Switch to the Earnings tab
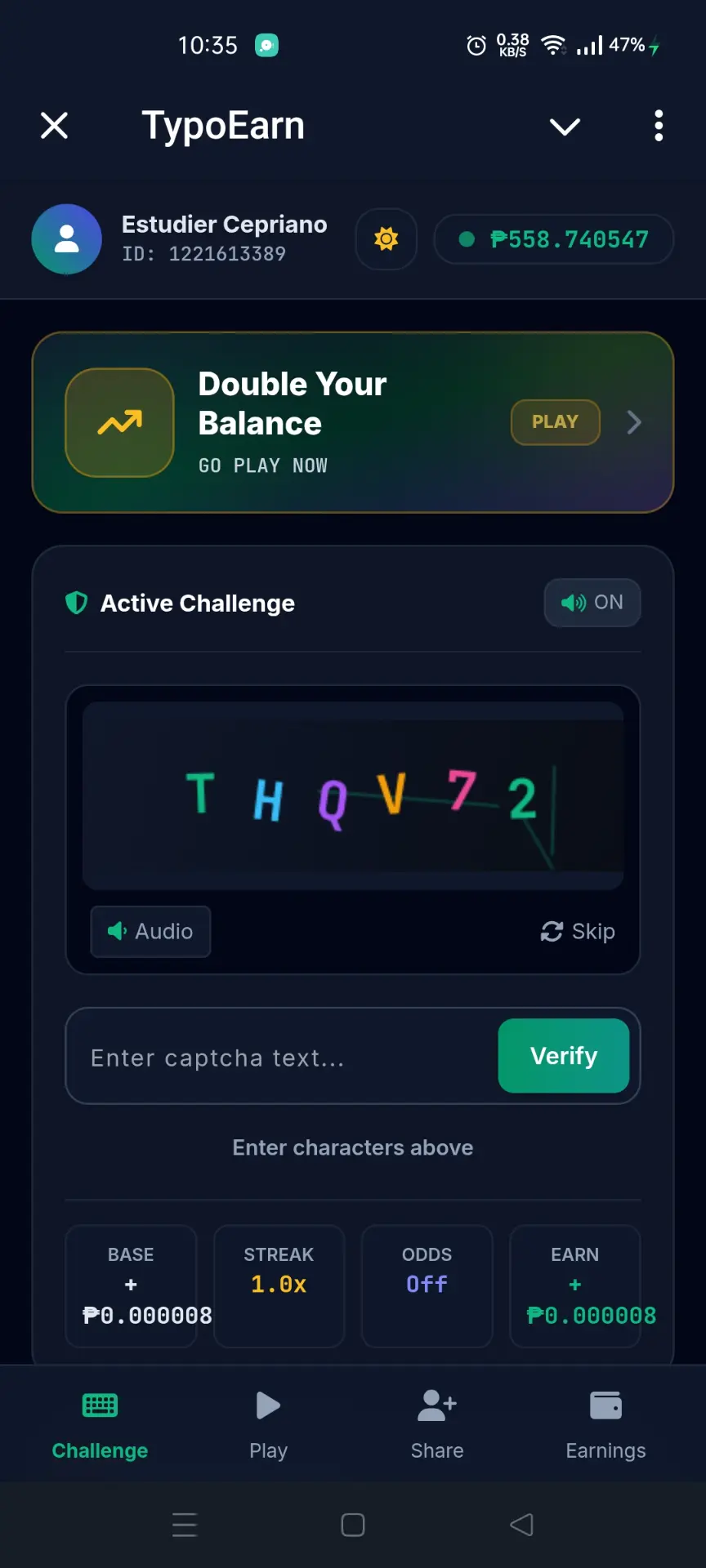The image size is (706, 1568). pyautogui.click(x=605, y=1426)
